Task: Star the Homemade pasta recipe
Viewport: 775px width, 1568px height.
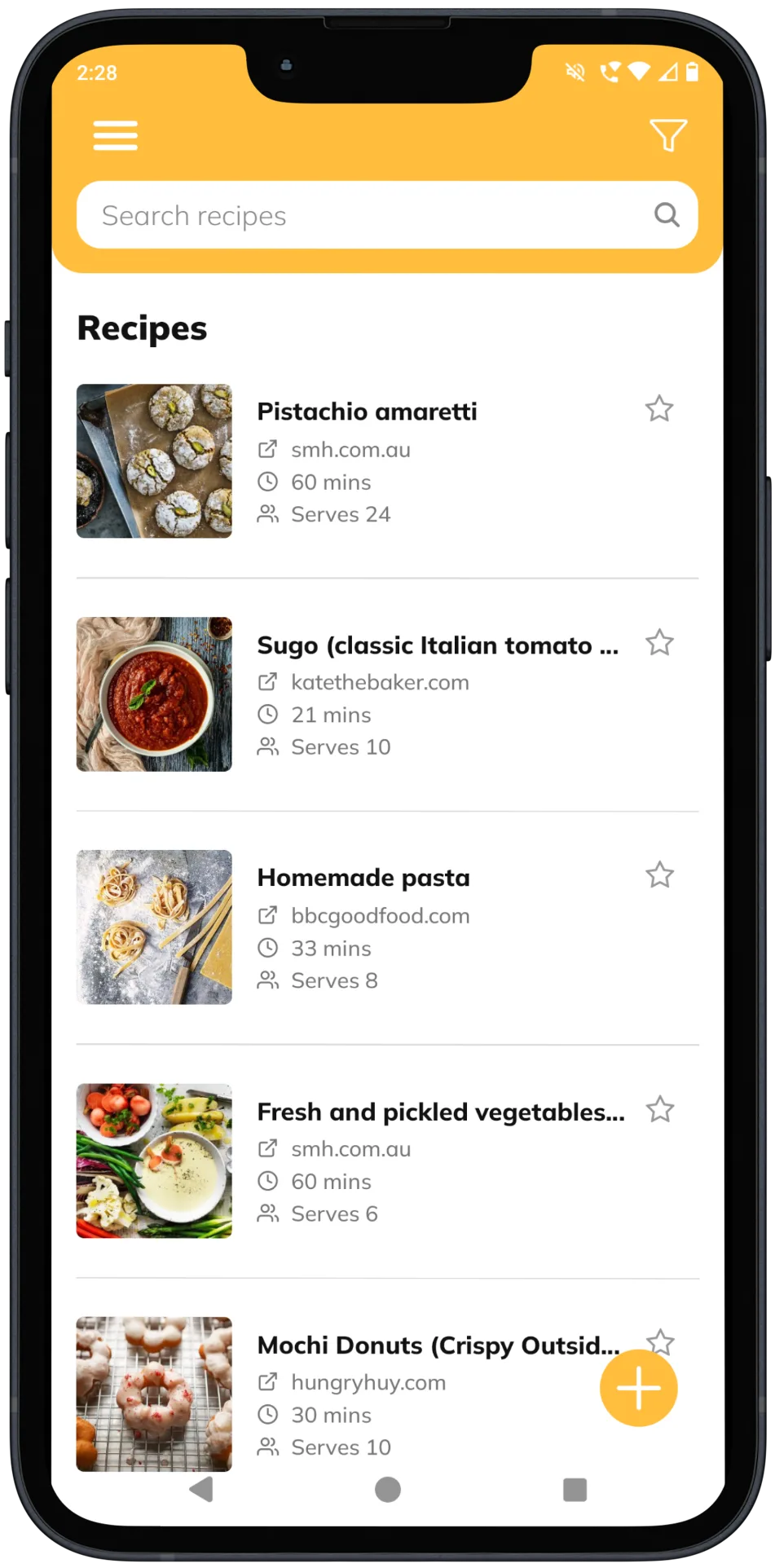Action: point(659,874)
